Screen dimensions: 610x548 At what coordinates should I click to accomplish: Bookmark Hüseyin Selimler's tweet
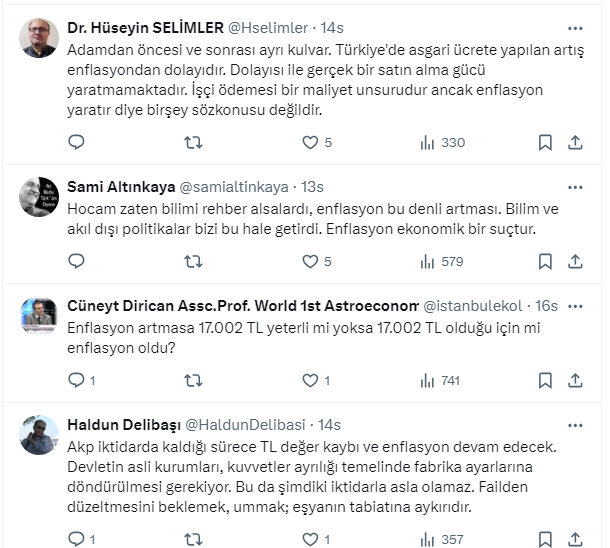[x=545, y=143]
